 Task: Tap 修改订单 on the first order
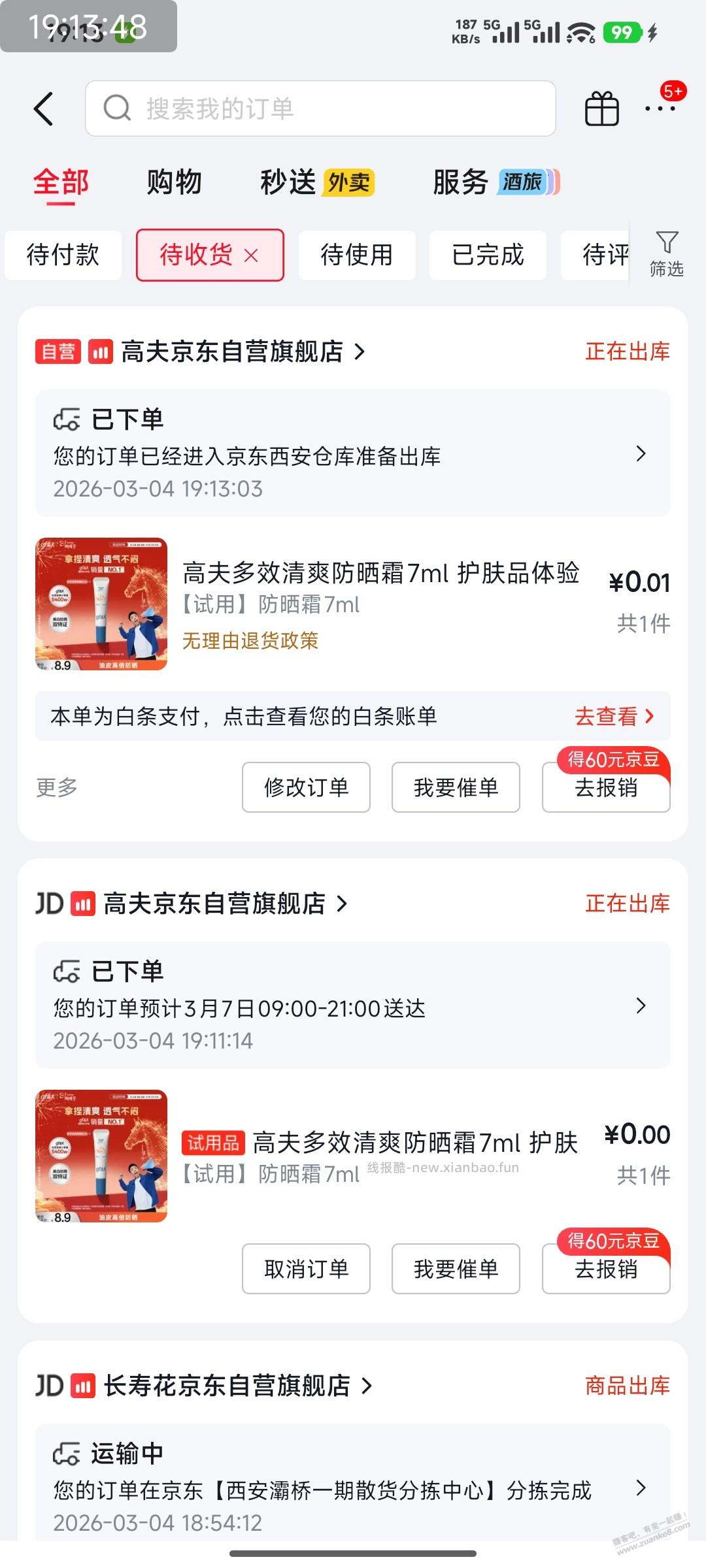(306, 787)
